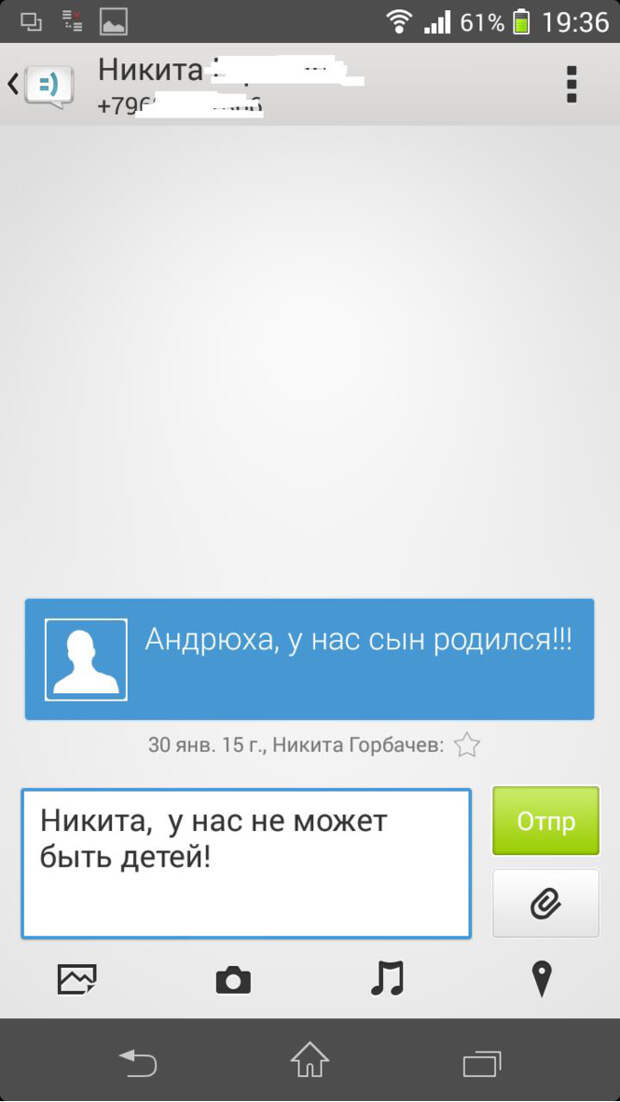Open the recent apps view
Viewport: 620px width, 1102px height.
point(481,1062)
